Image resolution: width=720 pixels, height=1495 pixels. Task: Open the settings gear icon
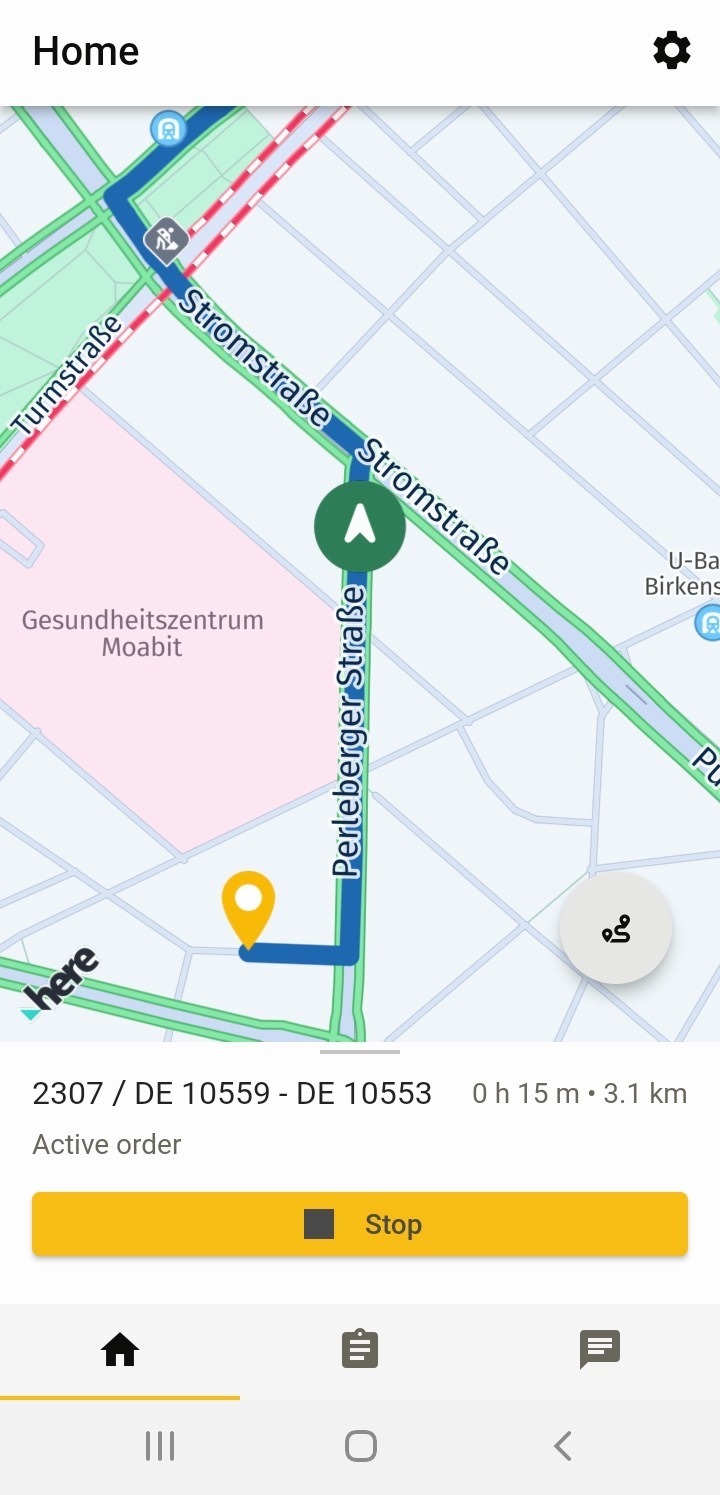coord(672,50)
